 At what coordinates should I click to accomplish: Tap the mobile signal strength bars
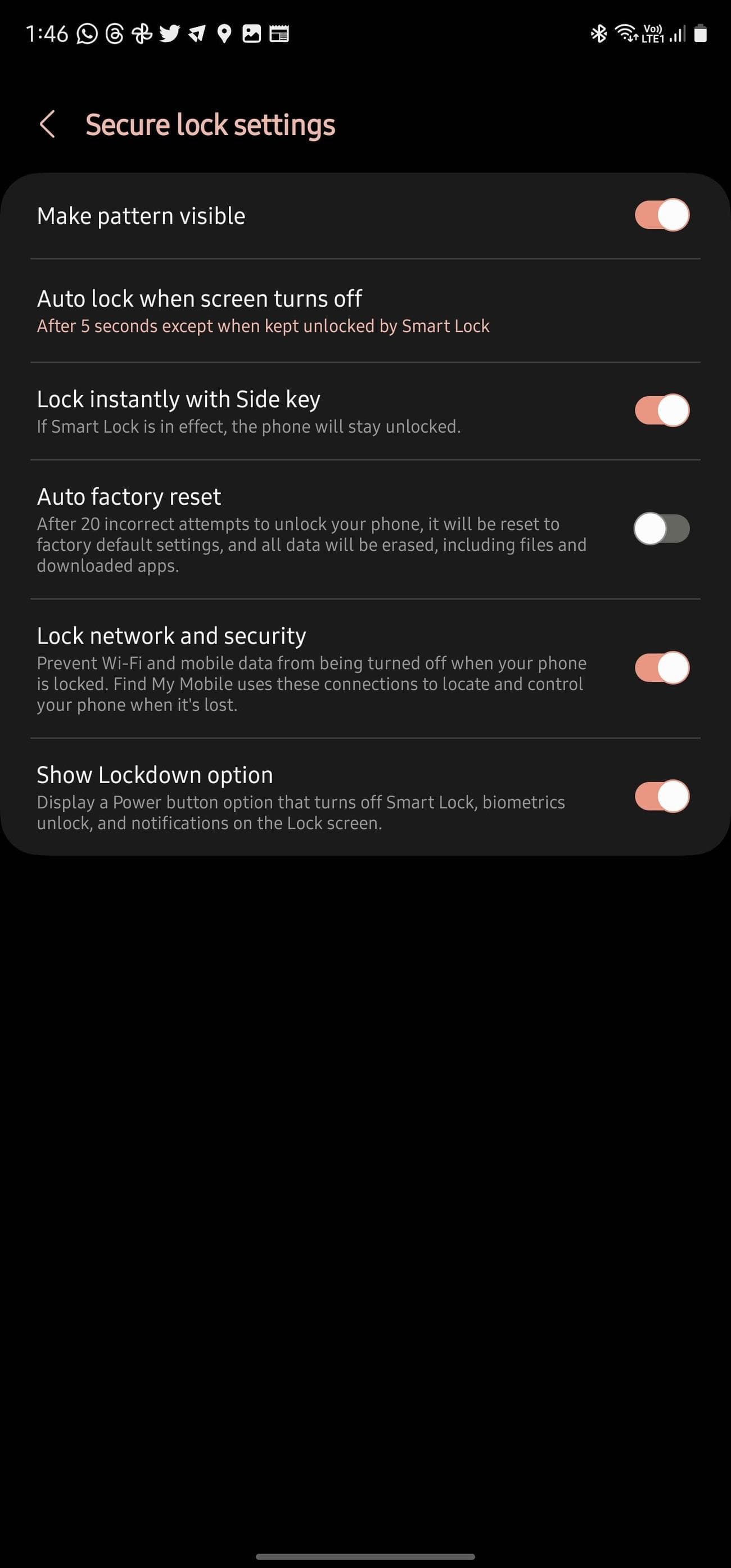(x=677, y=35)
